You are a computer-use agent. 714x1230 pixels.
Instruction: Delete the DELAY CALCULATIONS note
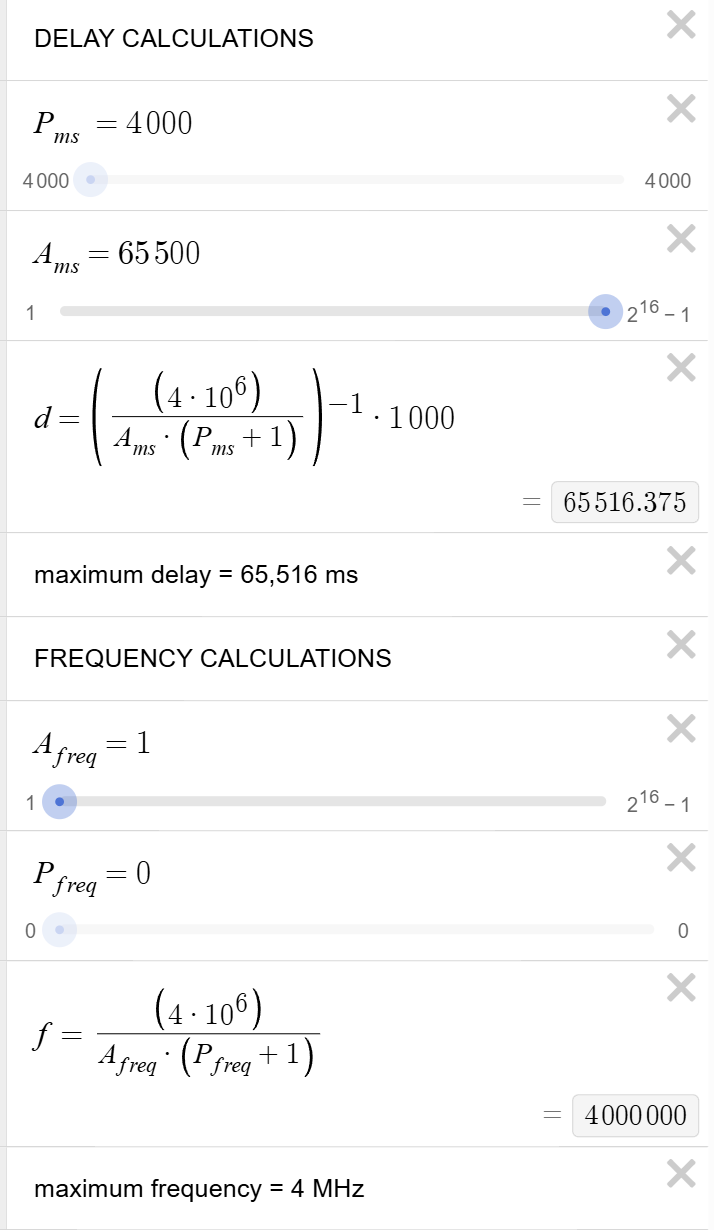click(681, 25)
